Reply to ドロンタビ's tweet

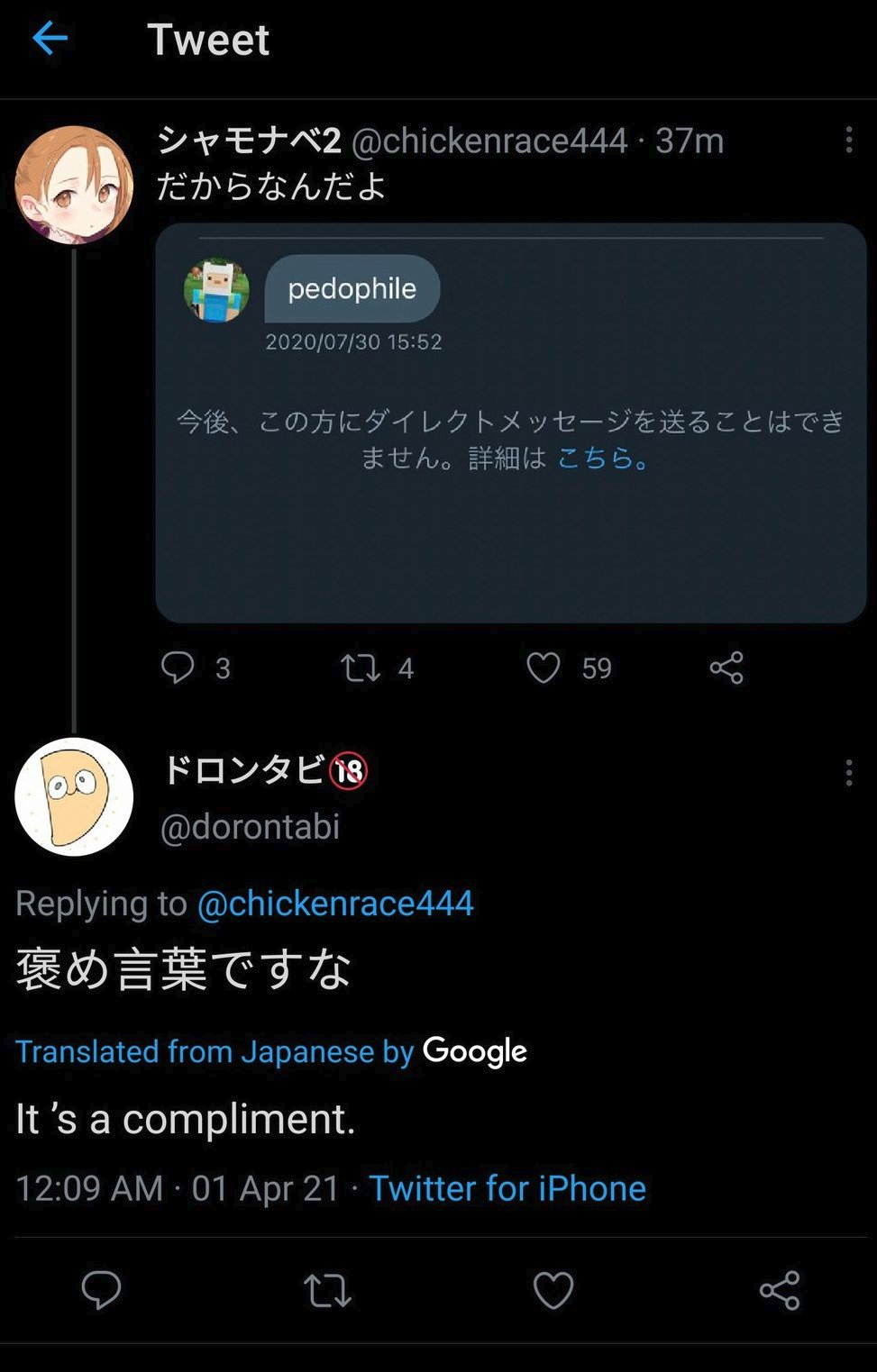pos(101,1290)
